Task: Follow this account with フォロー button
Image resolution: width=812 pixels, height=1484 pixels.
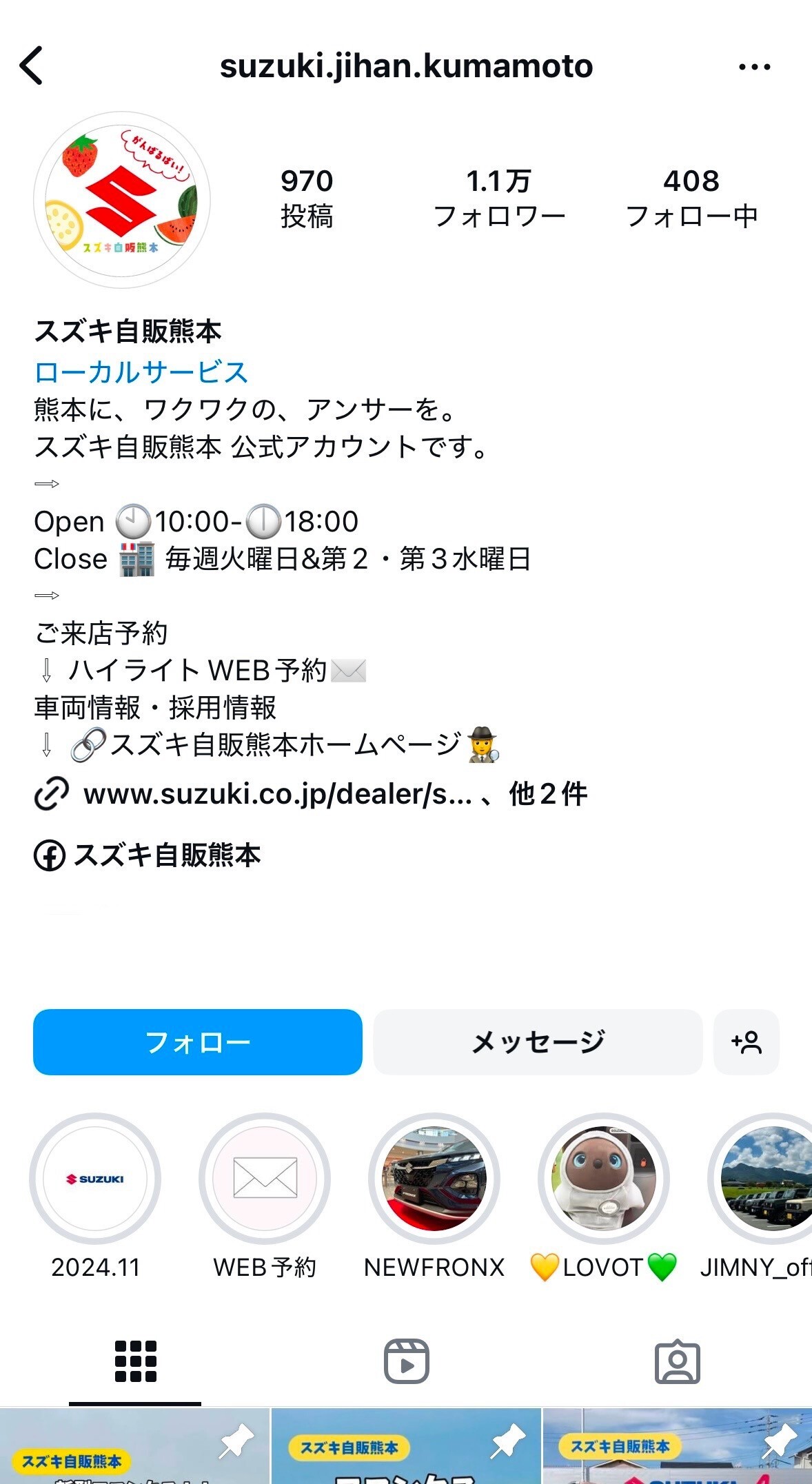Action: pos(198,1042)
